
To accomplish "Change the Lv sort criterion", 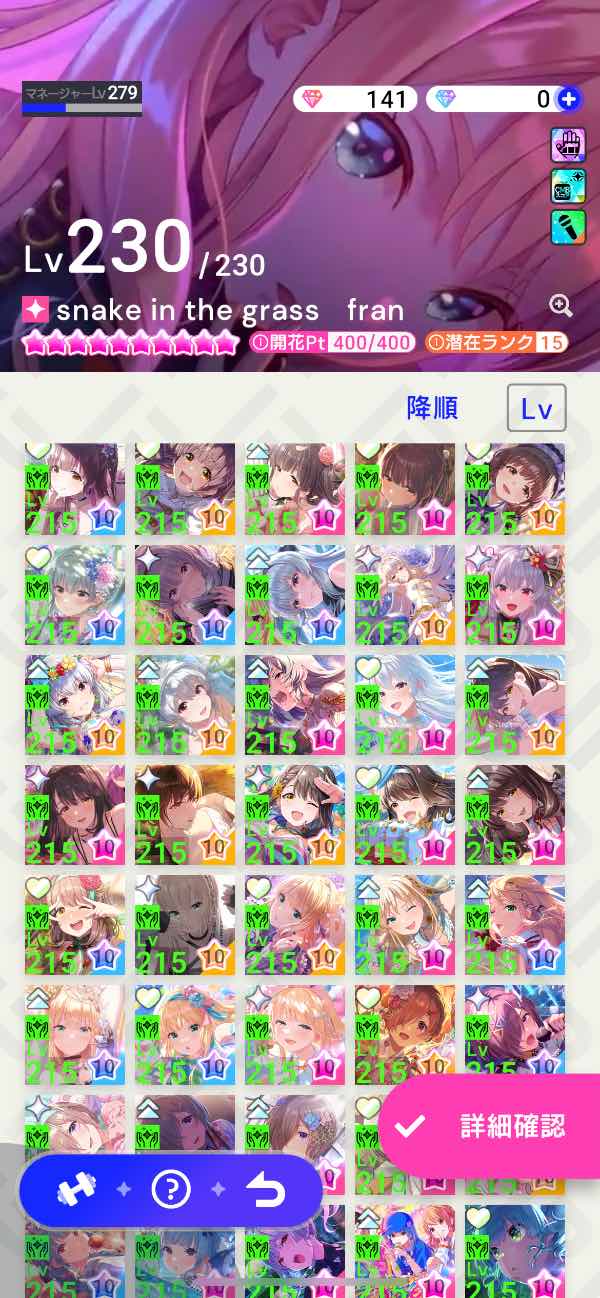I will click(x=536, y=408).
